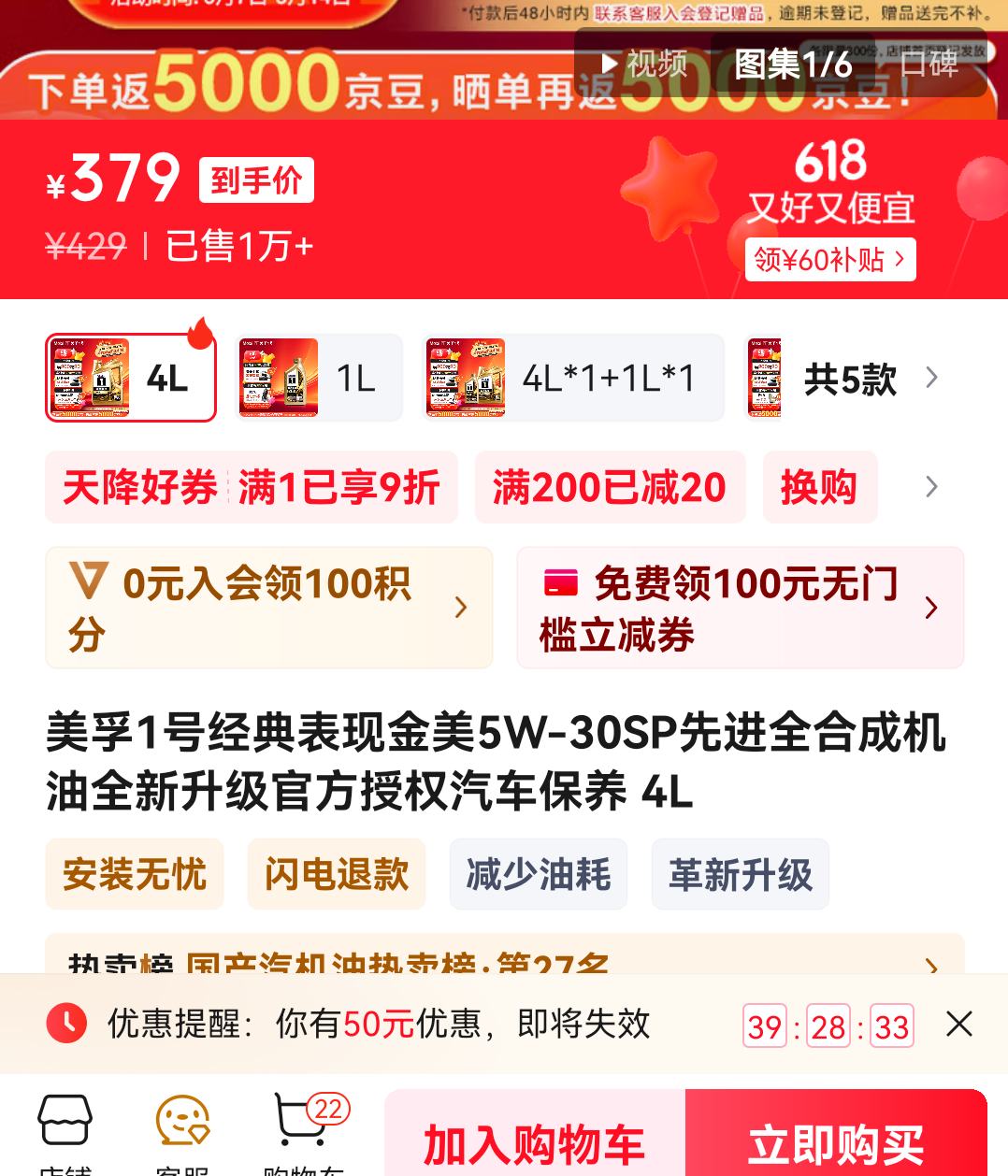Select the 1L option

tap(319, 379)
